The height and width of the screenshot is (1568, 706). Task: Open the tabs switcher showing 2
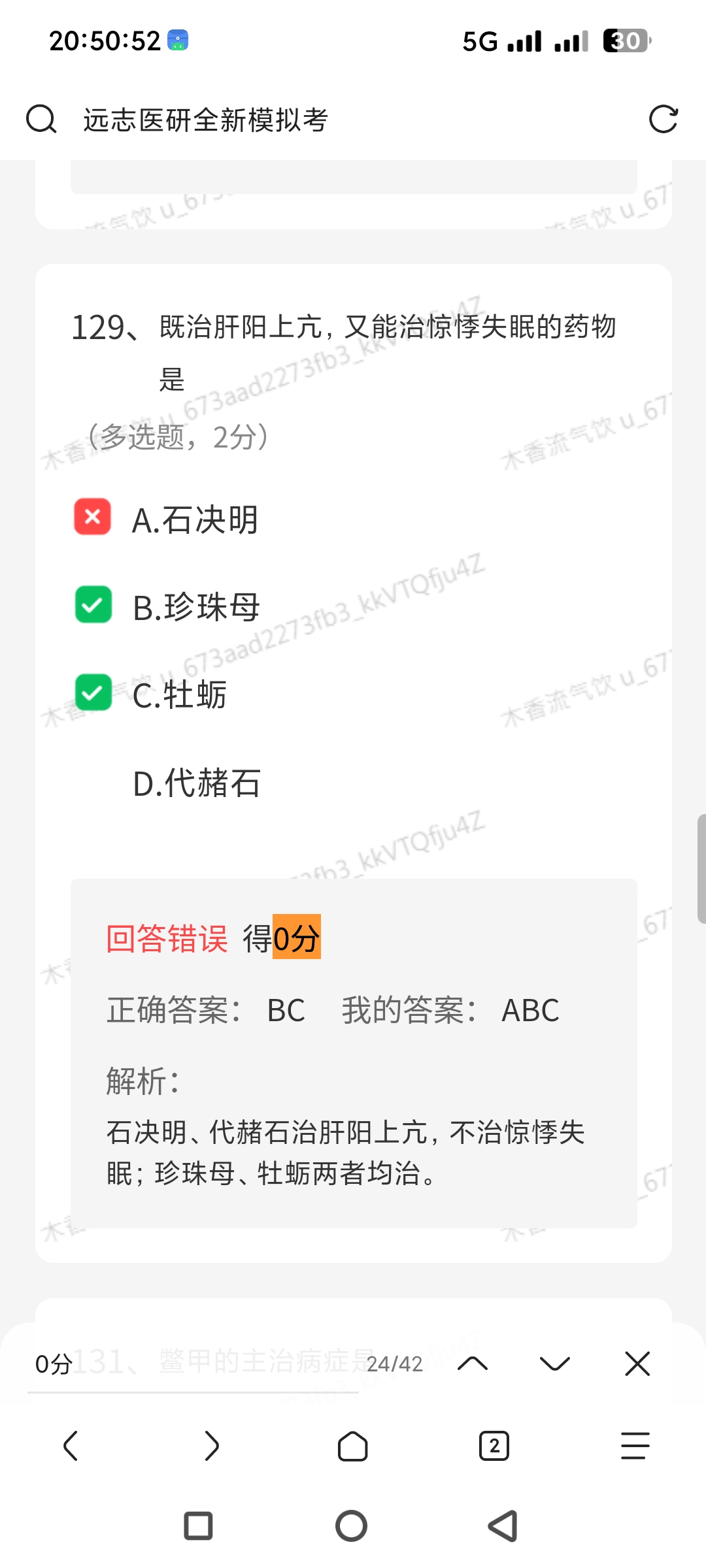click(494, 1445)
